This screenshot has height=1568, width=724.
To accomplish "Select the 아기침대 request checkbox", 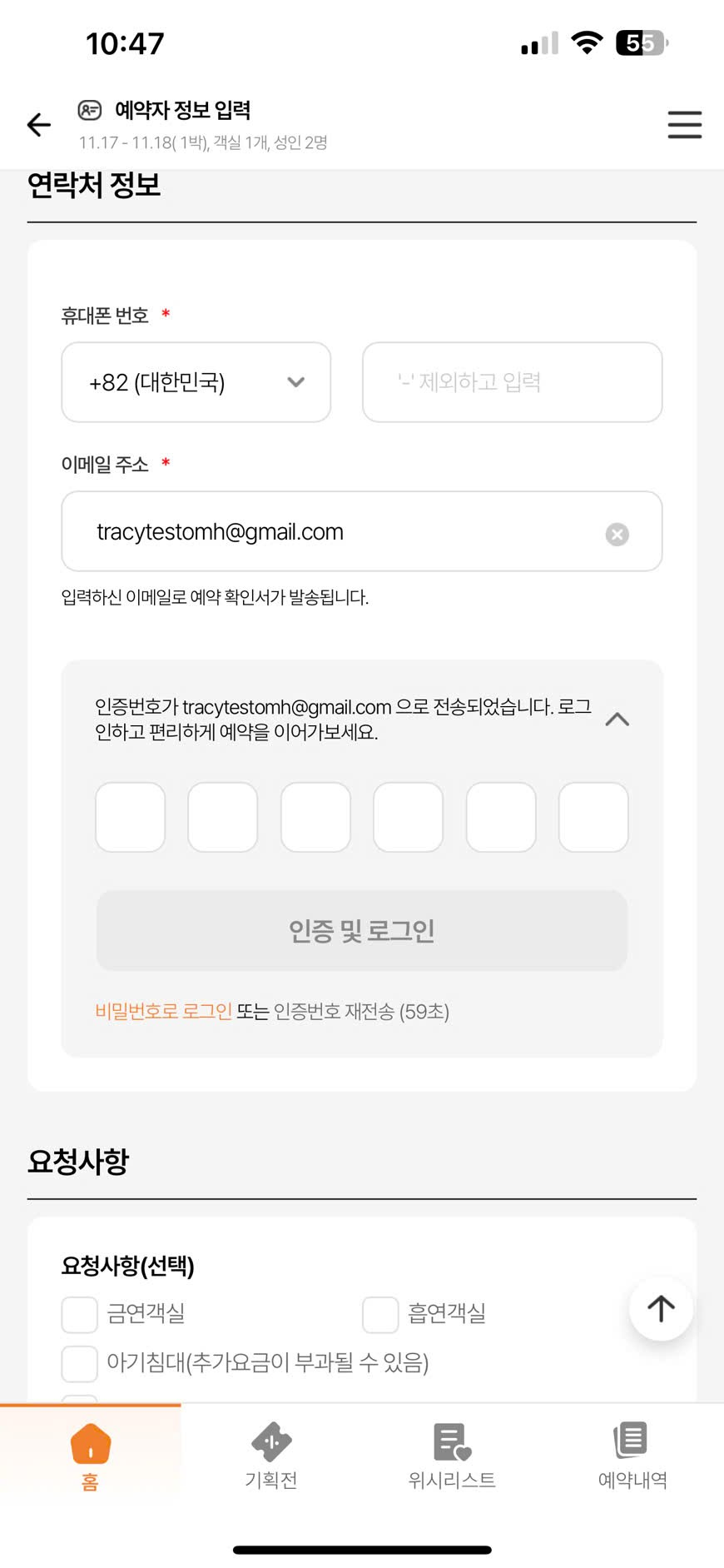I will click(80, 1363).
